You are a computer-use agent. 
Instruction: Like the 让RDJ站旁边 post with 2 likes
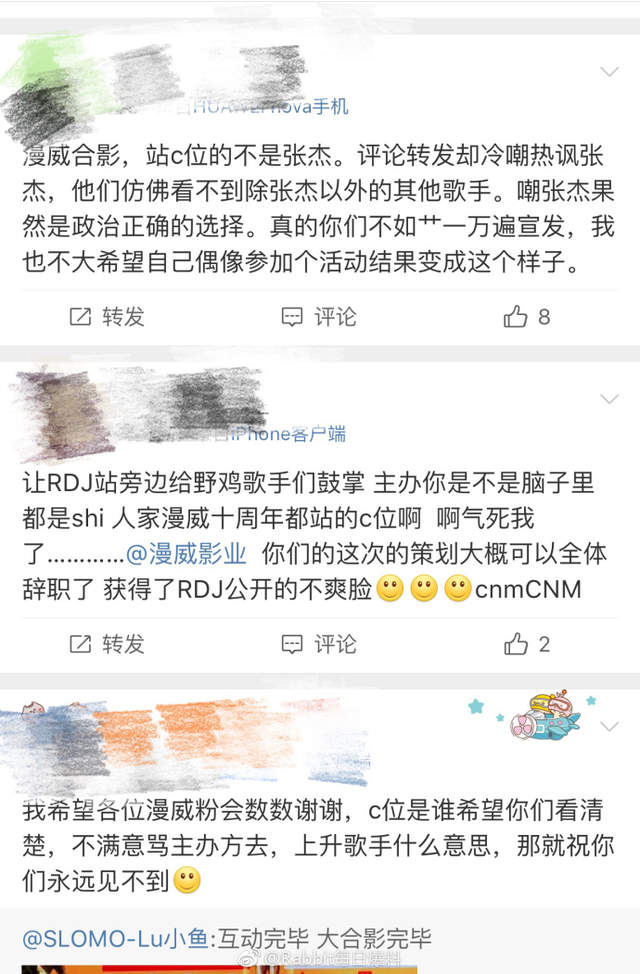pos(527,644)
